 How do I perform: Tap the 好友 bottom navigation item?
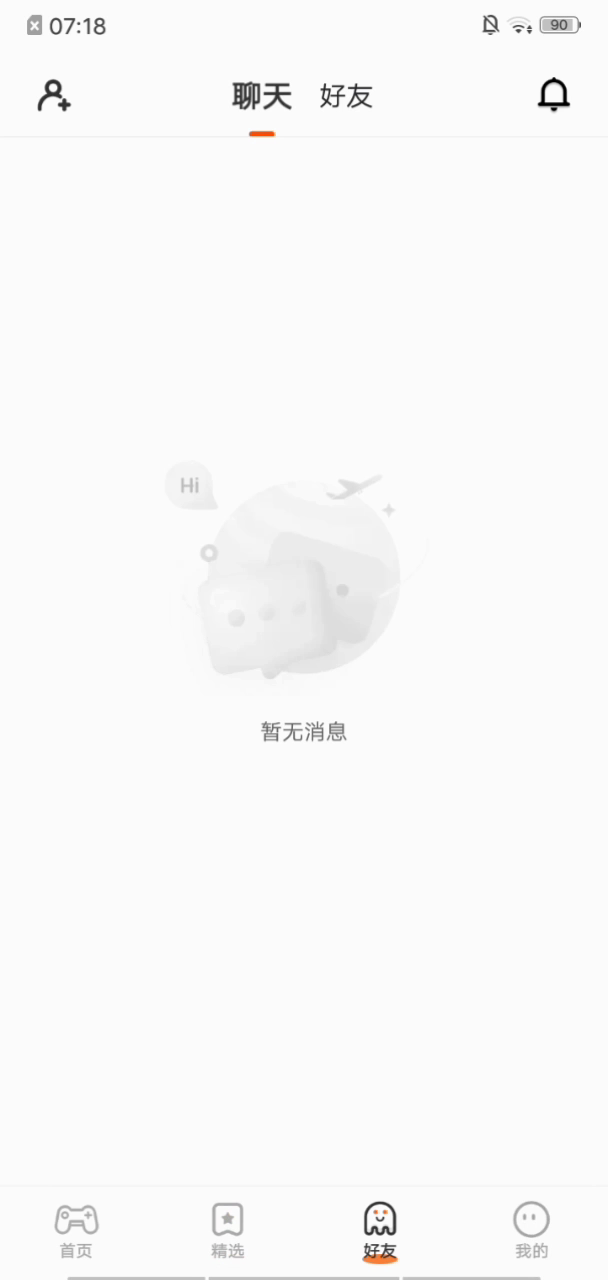(x=380, y=1230)
